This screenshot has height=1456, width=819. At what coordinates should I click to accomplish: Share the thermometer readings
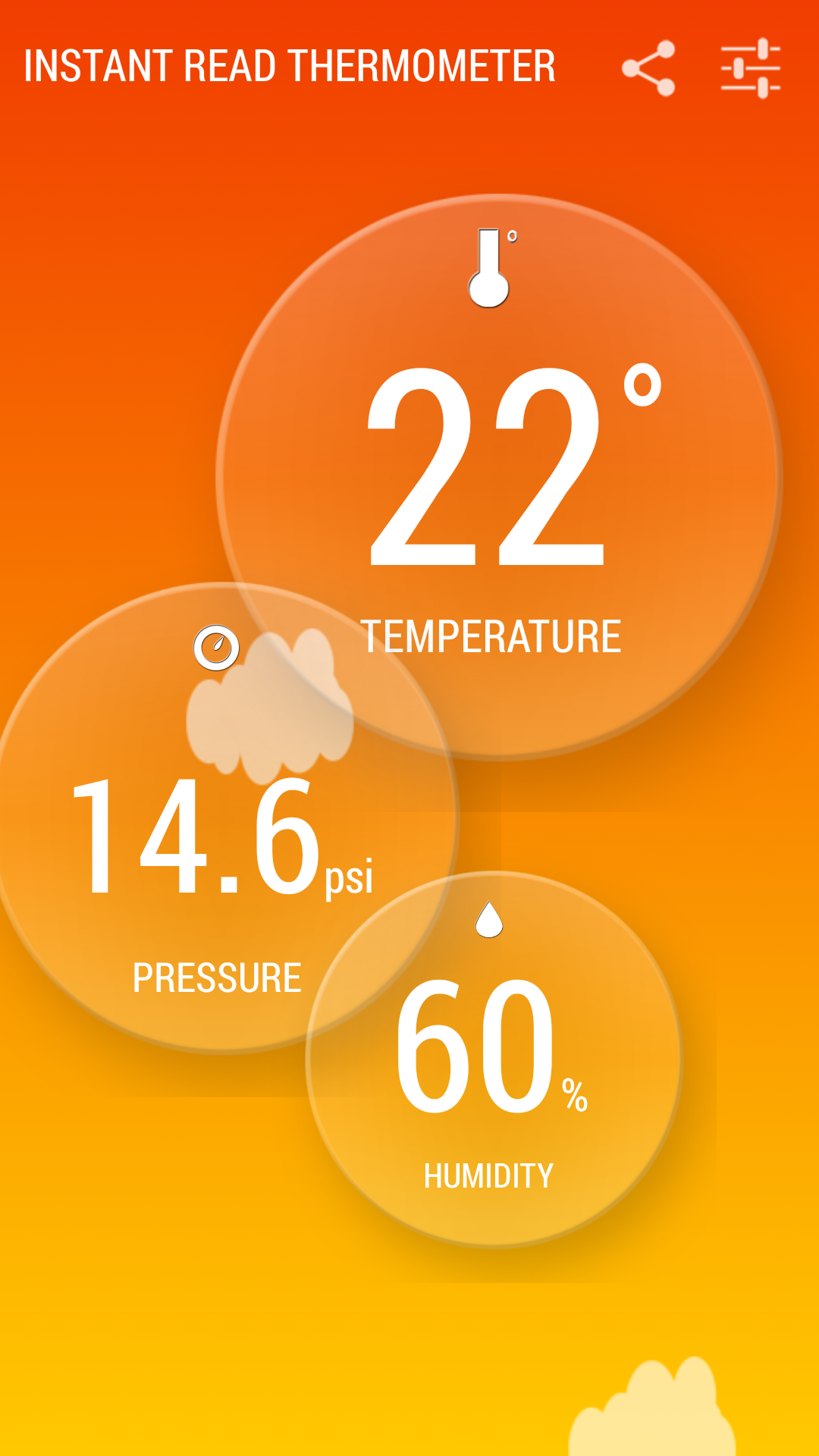[648, 68]
